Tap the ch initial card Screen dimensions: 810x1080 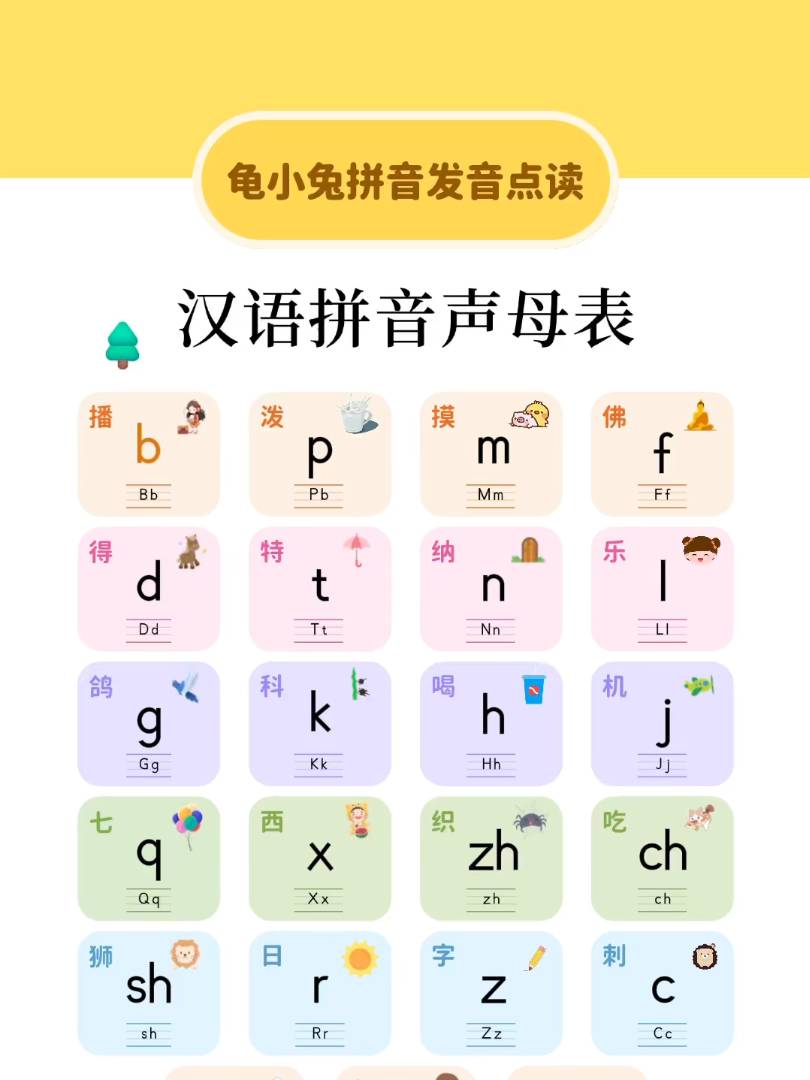[662, 859]
